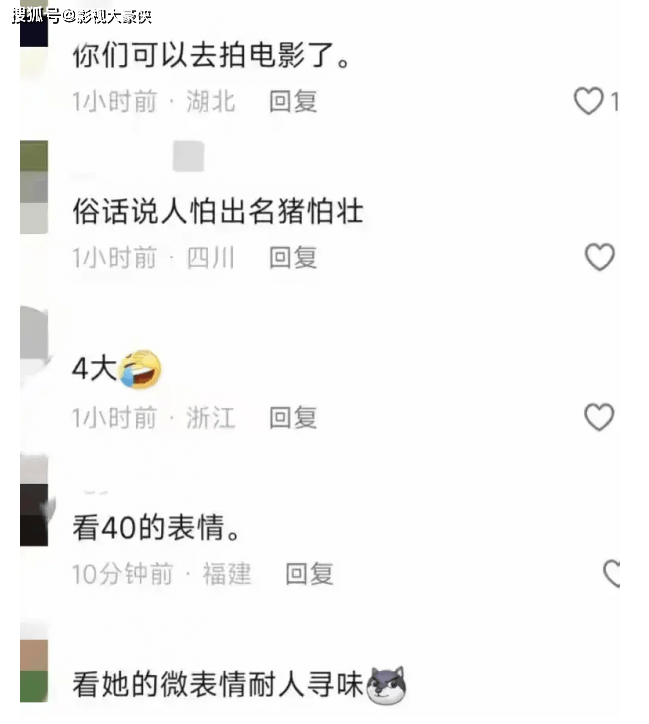Like the comment 你们可以去拍电影了
The height and width of the screenshot is (724, 649).
tap(589, 101)
